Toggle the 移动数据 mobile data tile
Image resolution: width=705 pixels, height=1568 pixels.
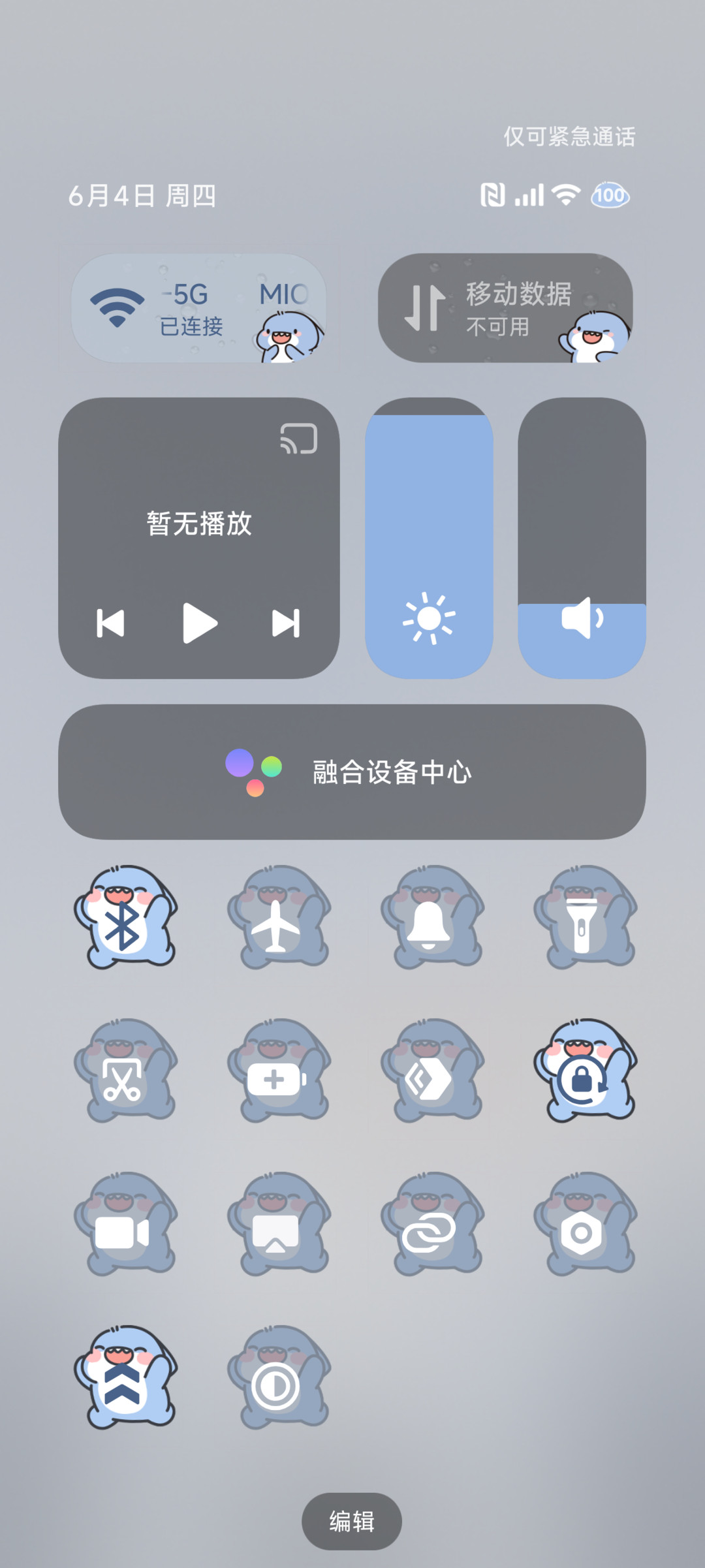(505, 308)
